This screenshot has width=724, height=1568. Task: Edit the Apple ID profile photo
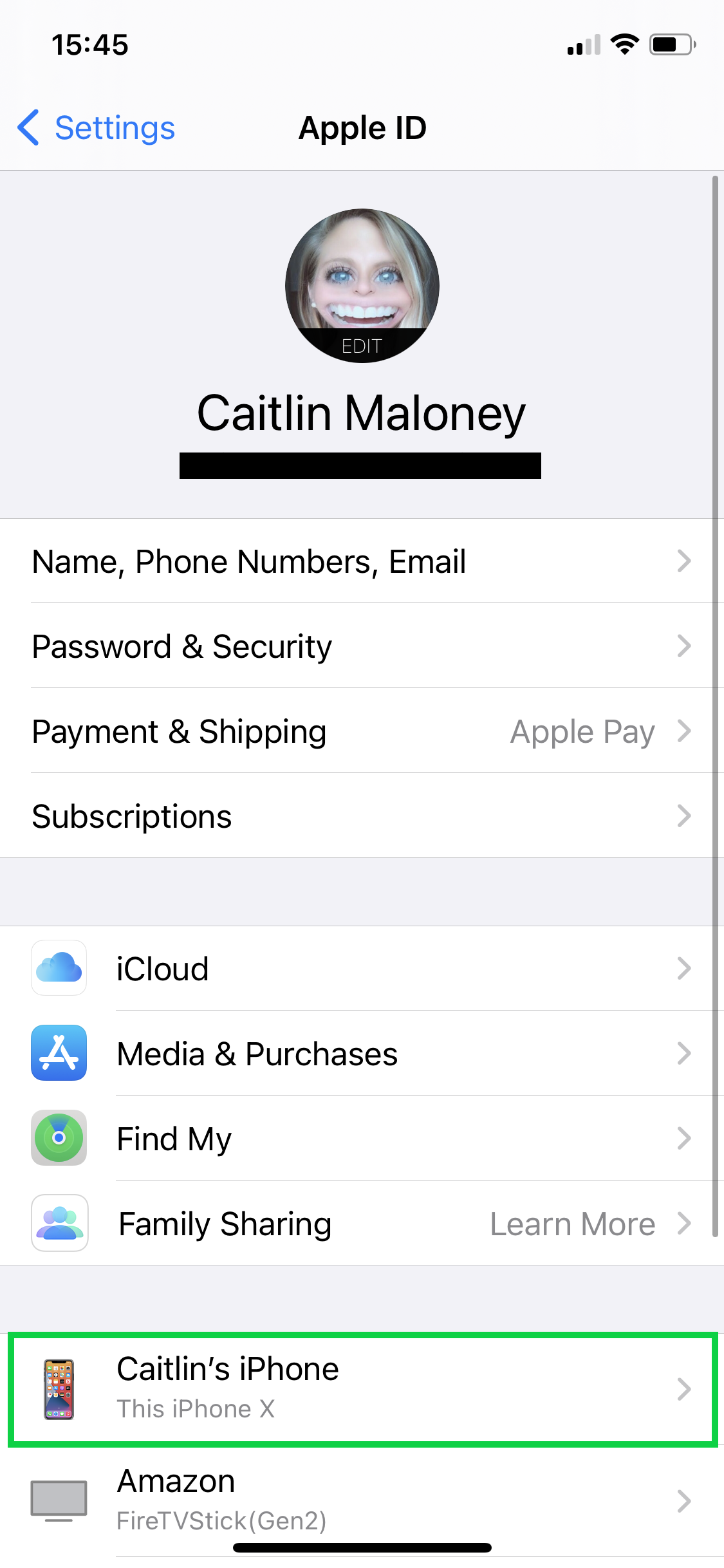pos(362,346)
